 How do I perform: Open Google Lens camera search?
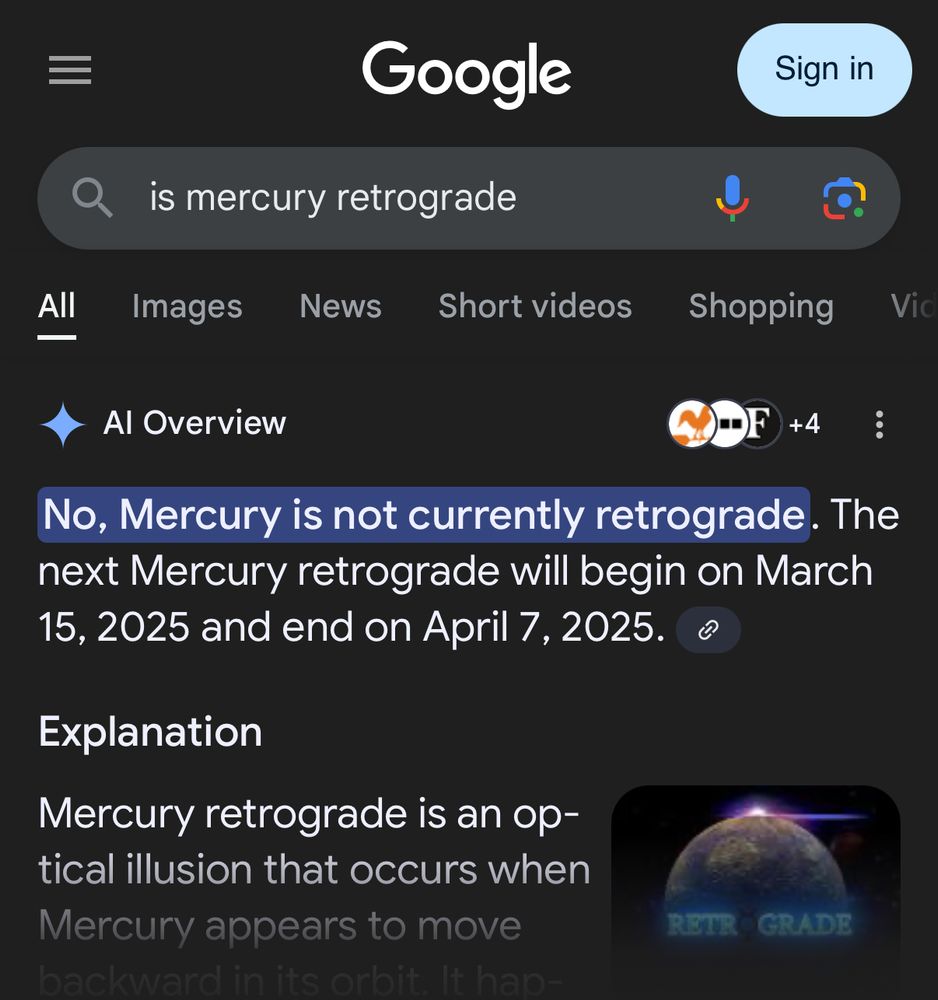844,198
